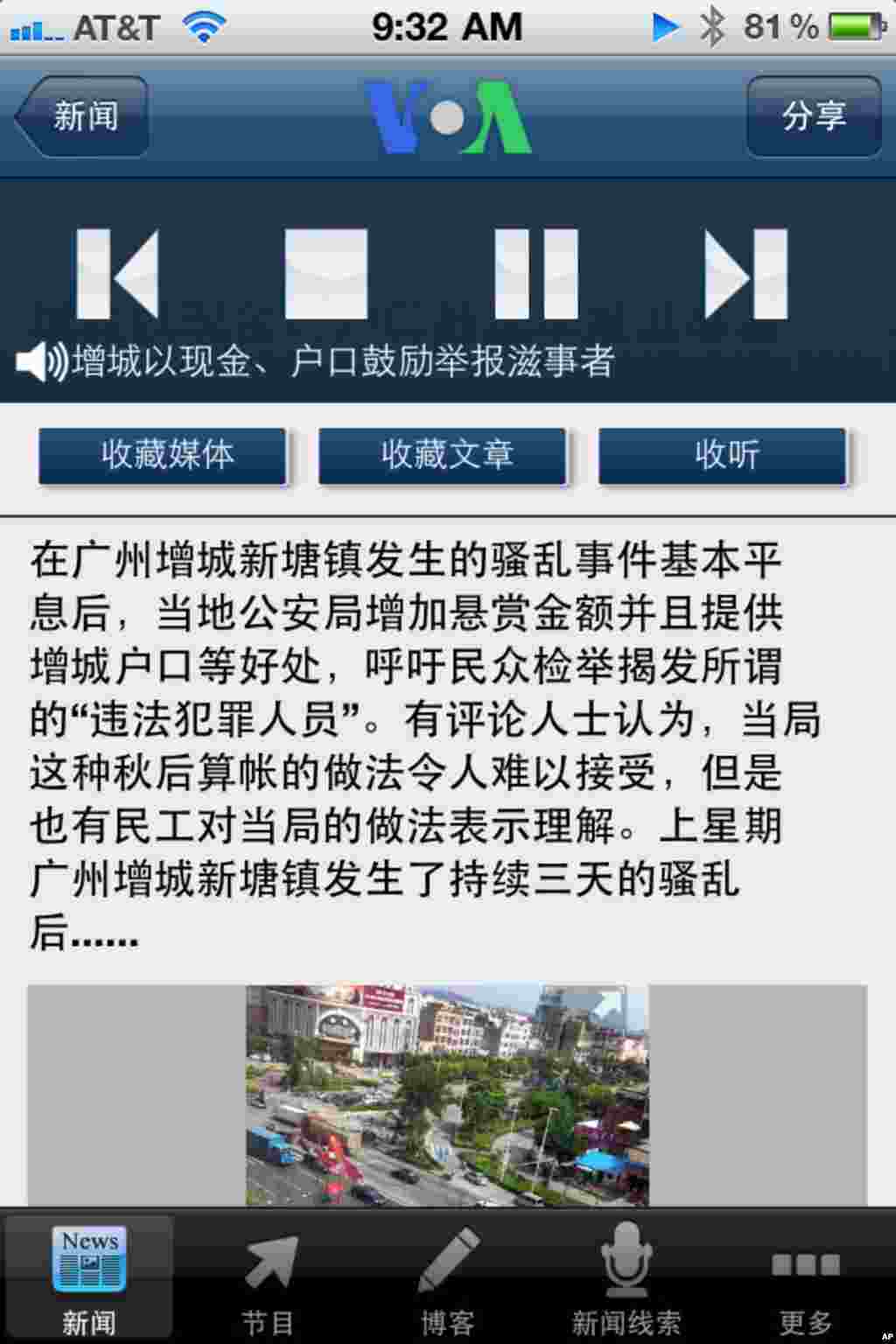Tap the previous track playback icon
The height and width of the screenshot is (1344, 896).
[x=118, y=273]
